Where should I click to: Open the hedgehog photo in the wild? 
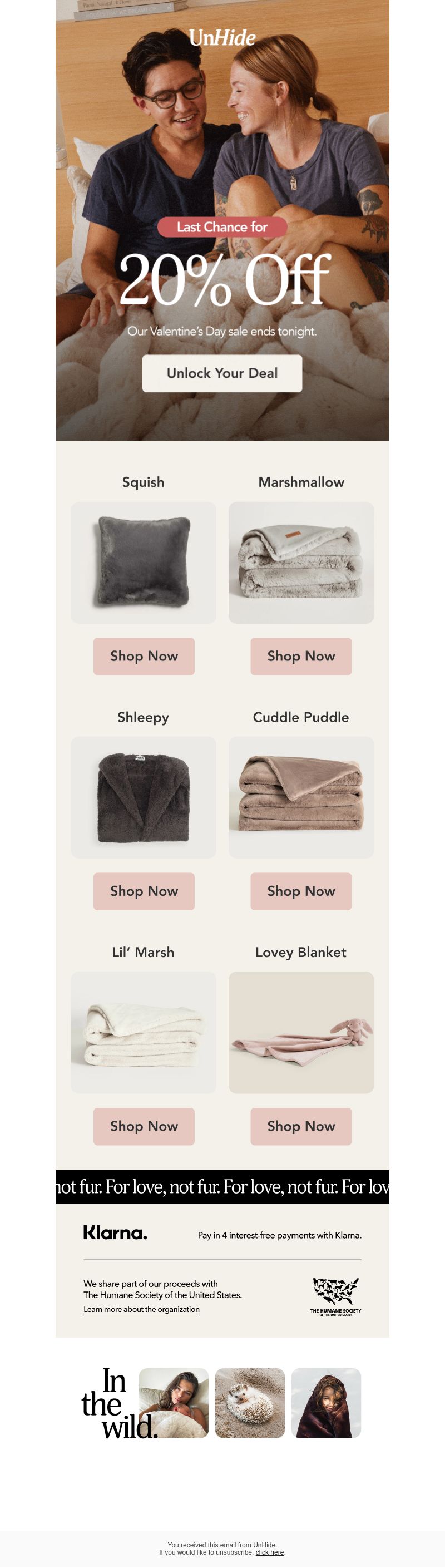[250, 1403]
